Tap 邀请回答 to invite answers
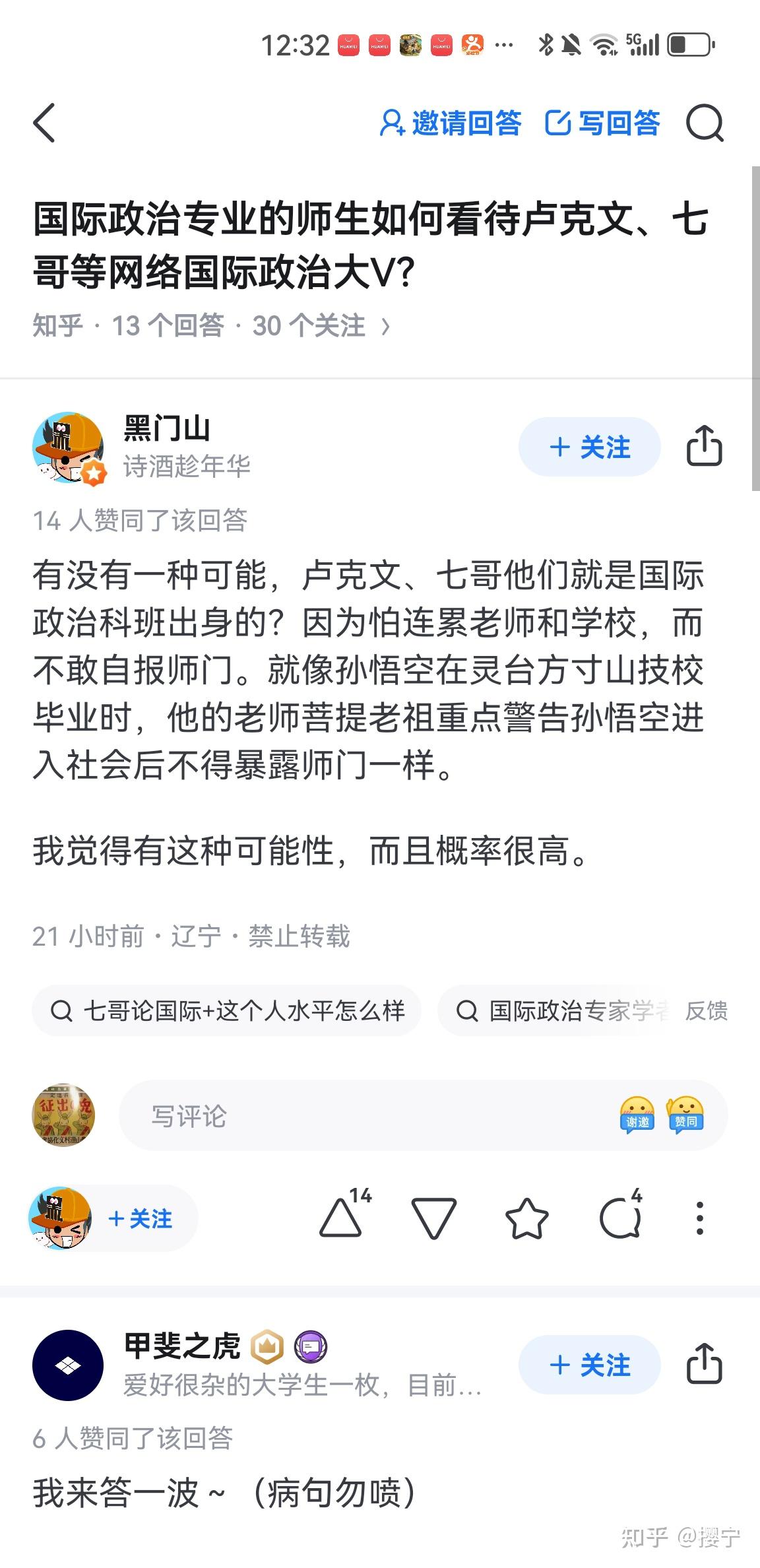Viewport: 760px width, 1568px height. (451, 123)
